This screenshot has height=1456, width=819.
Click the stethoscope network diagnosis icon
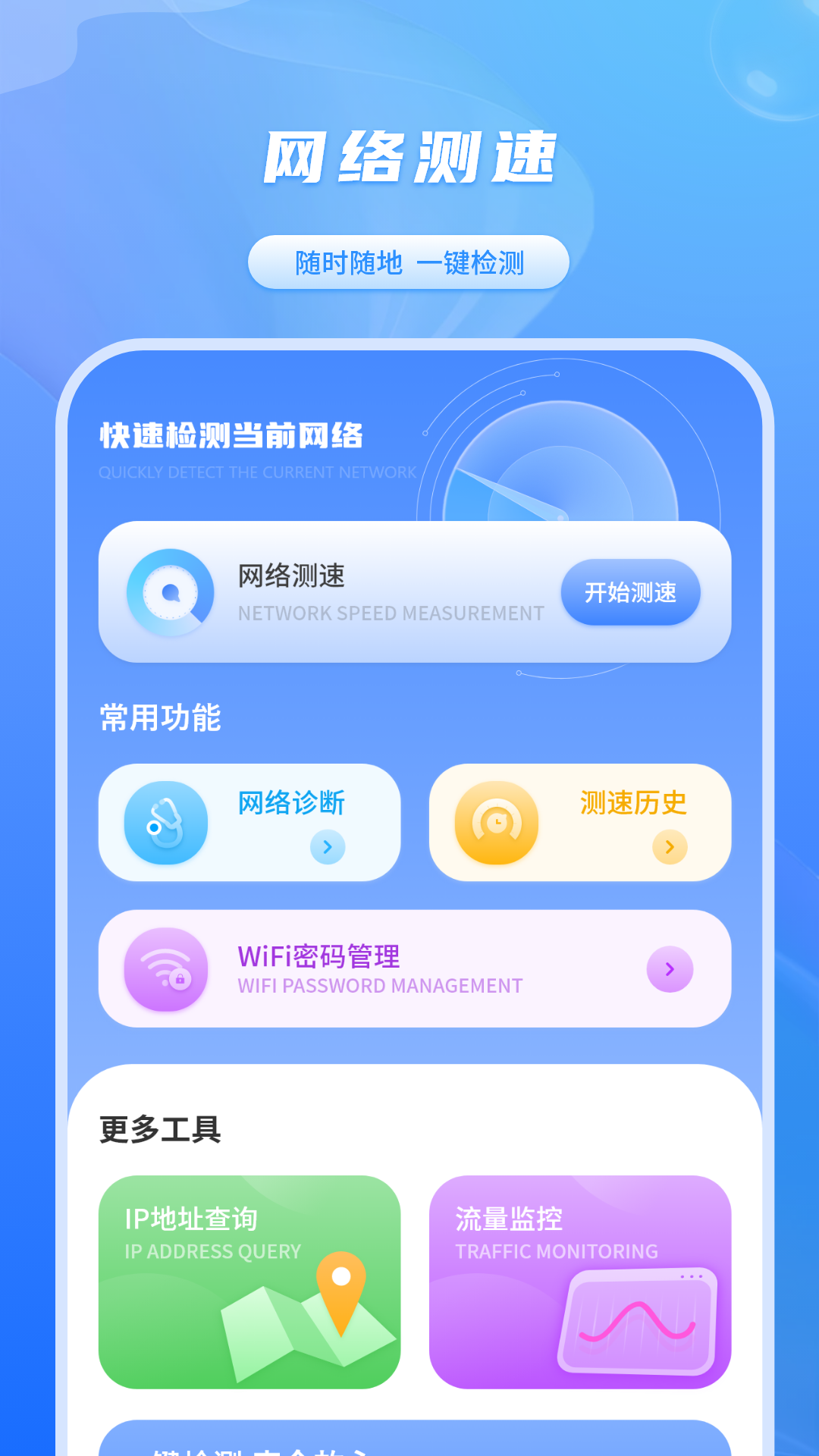[166, 824]
